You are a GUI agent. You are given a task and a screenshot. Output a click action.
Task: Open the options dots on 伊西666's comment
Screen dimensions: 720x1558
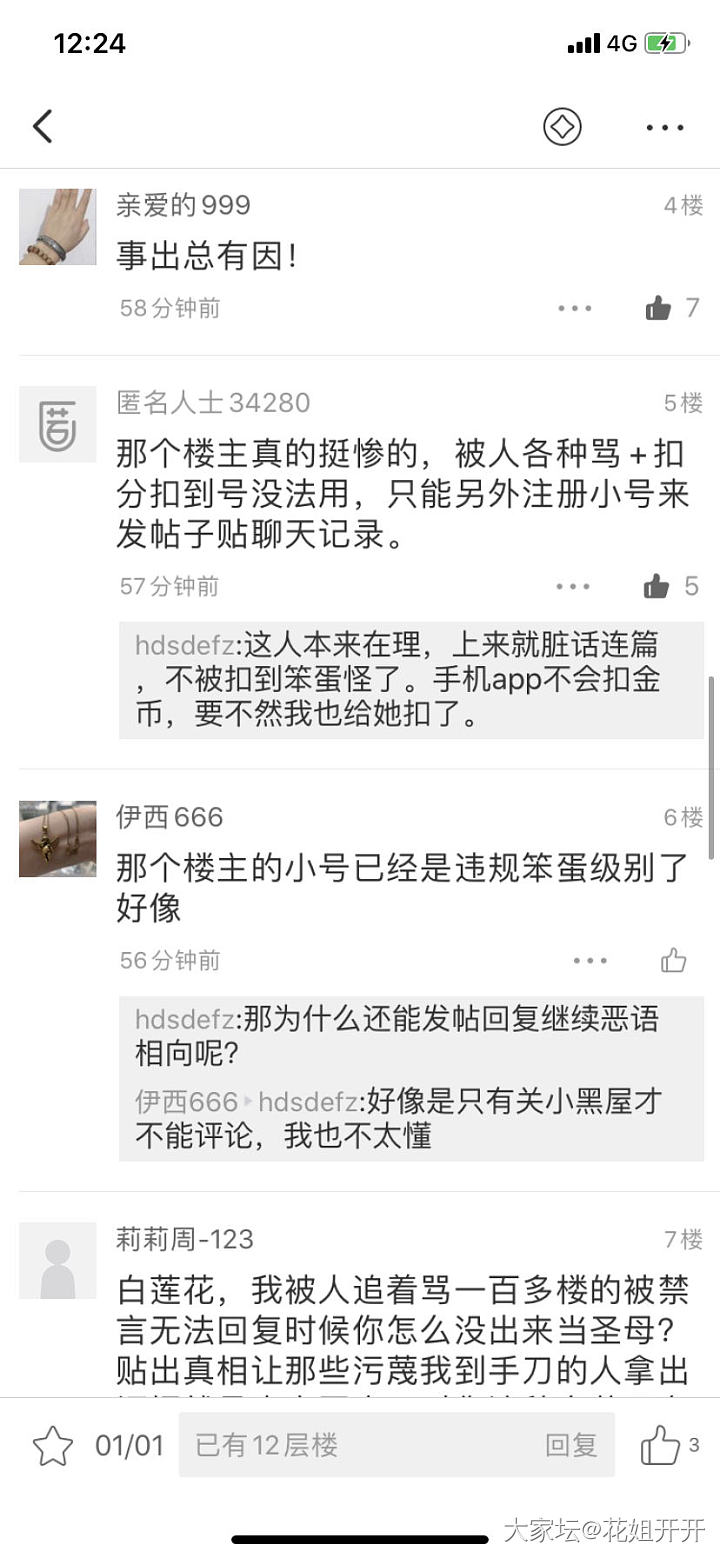(590, 961)
